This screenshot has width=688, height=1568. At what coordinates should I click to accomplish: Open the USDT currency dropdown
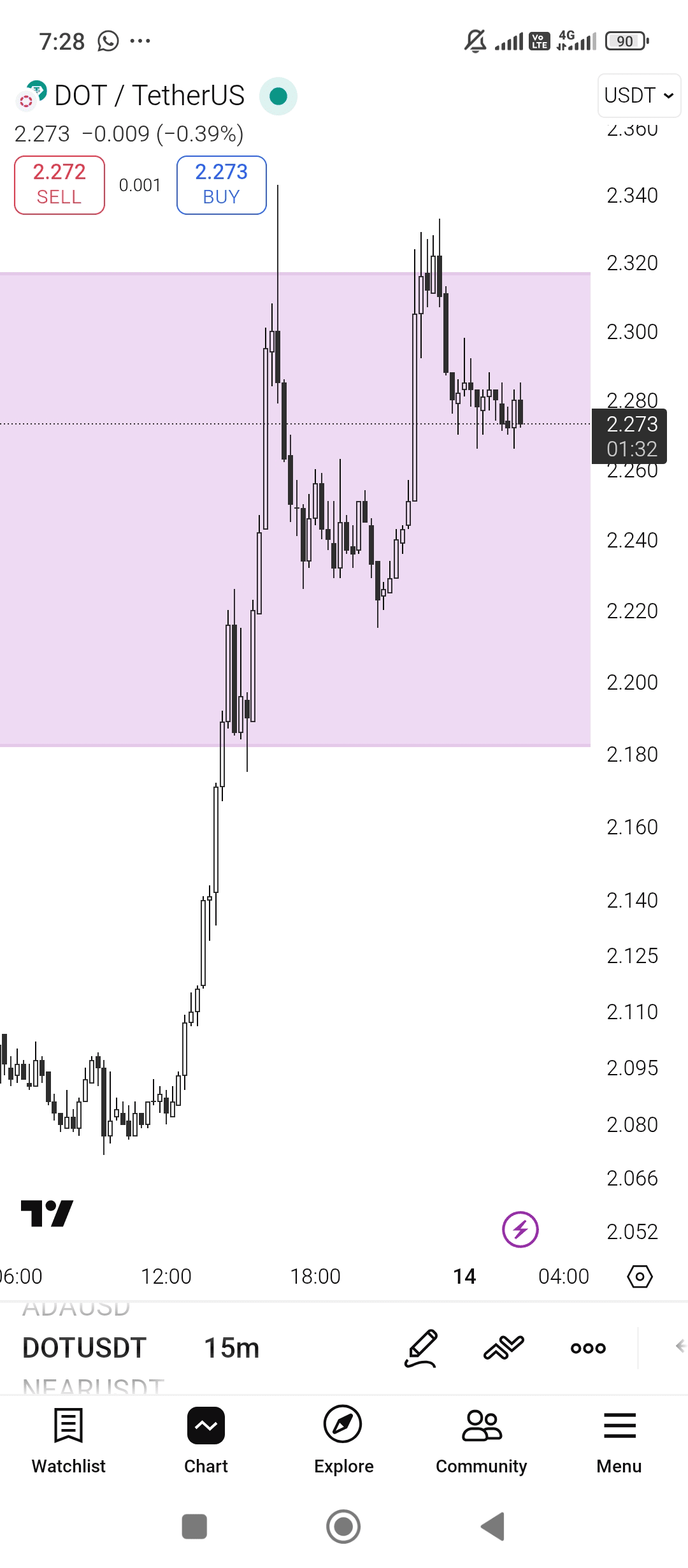coord(639,96)
